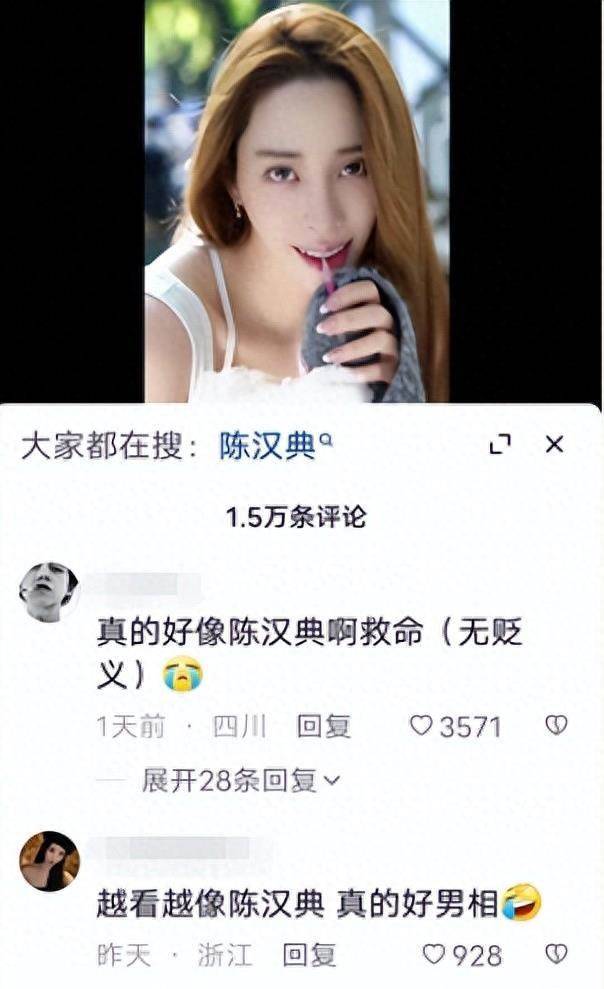Open the first commenter's avatar profile
Viewport: 604px width, 989px height.
(x=48, y=591)
